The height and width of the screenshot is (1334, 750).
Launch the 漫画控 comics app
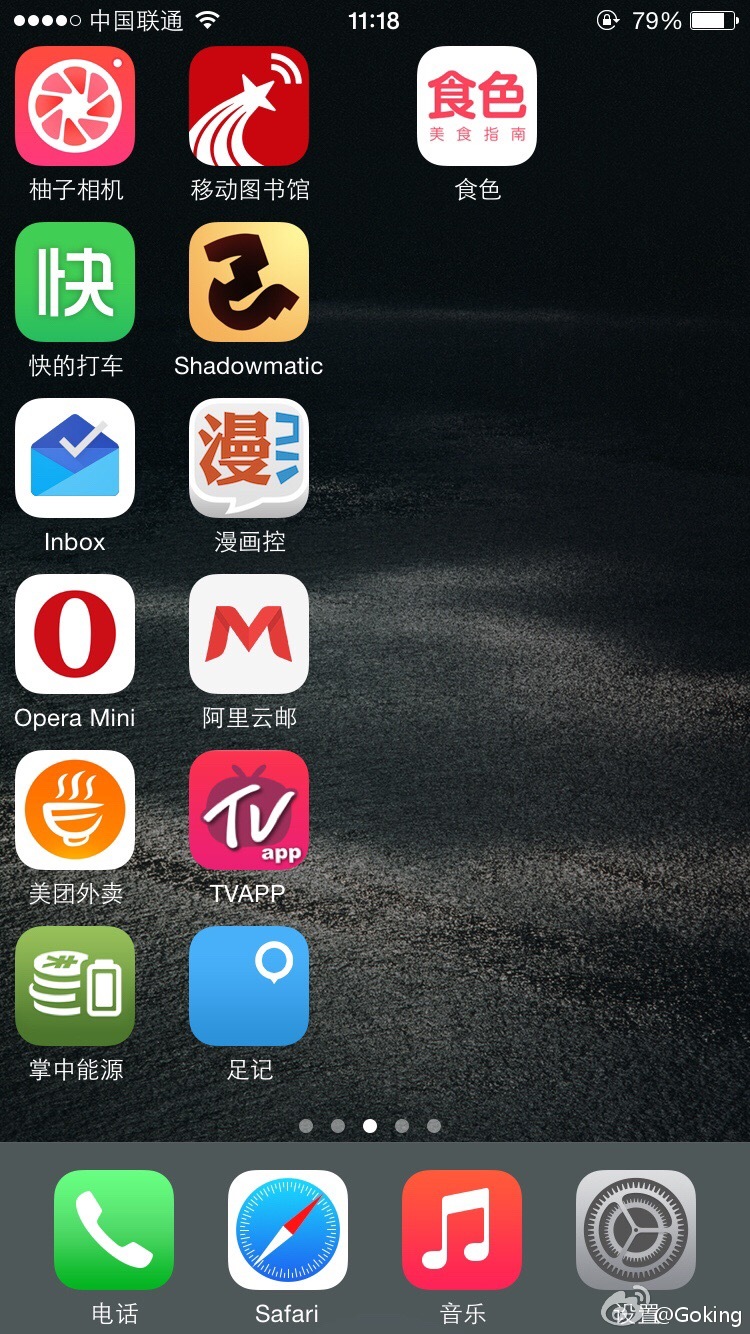(x=249, y=458)
